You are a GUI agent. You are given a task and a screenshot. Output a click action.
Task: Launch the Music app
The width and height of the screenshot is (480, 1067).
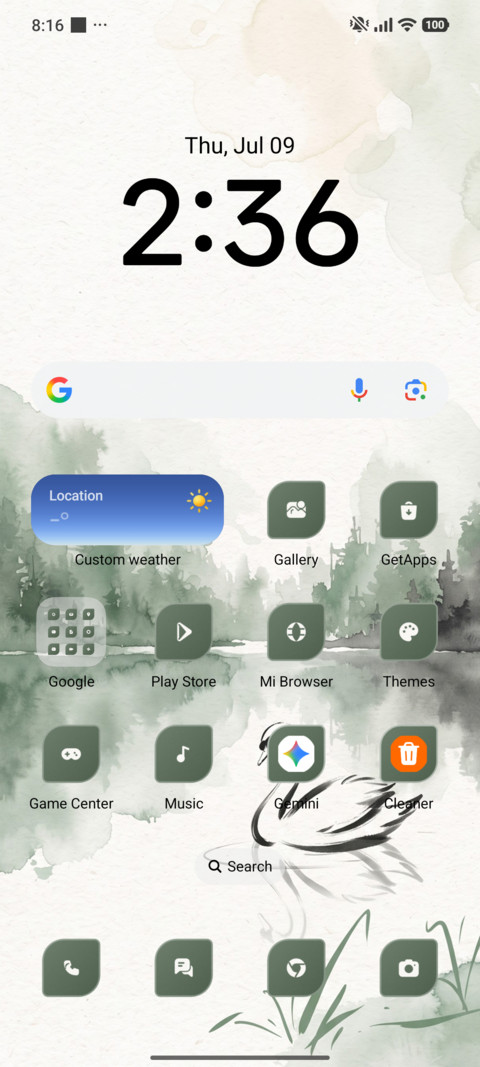tap(184, 753)
